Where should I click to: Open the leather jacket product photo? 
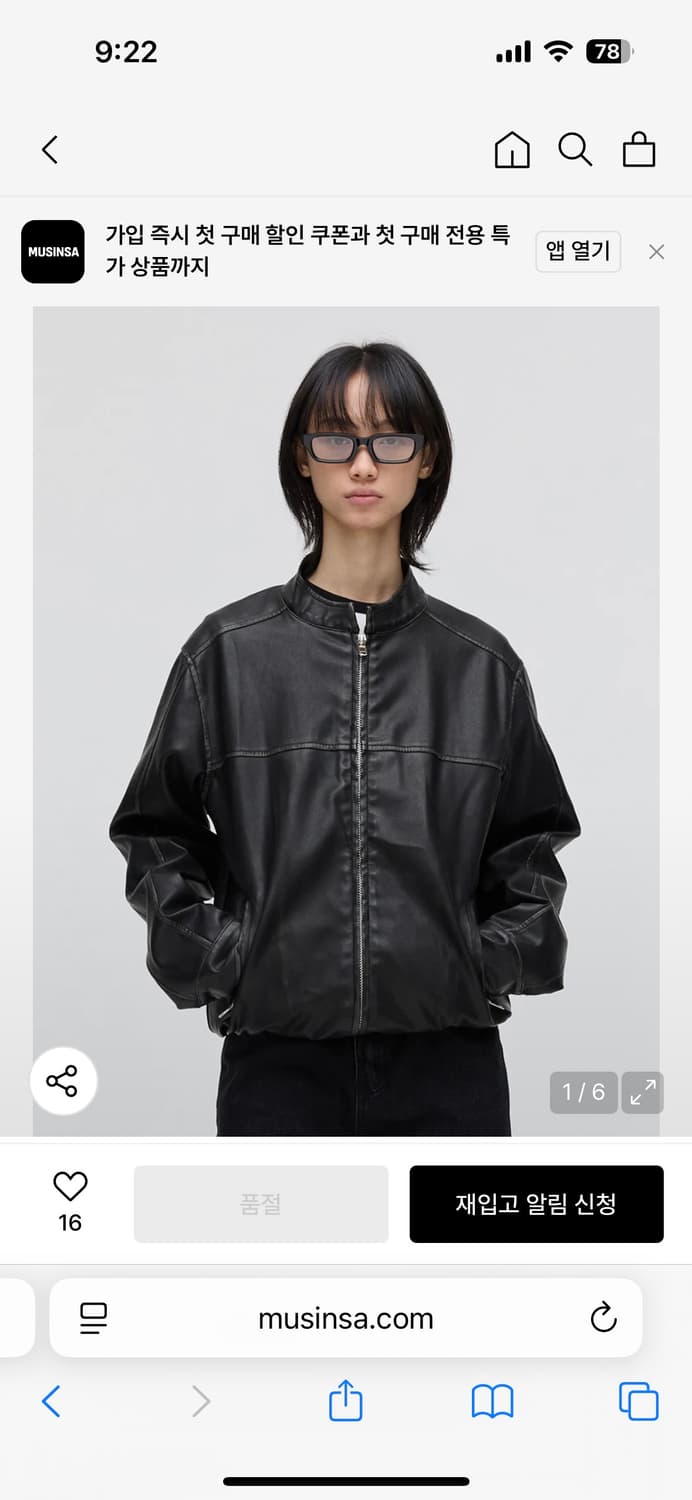point(346,720)
